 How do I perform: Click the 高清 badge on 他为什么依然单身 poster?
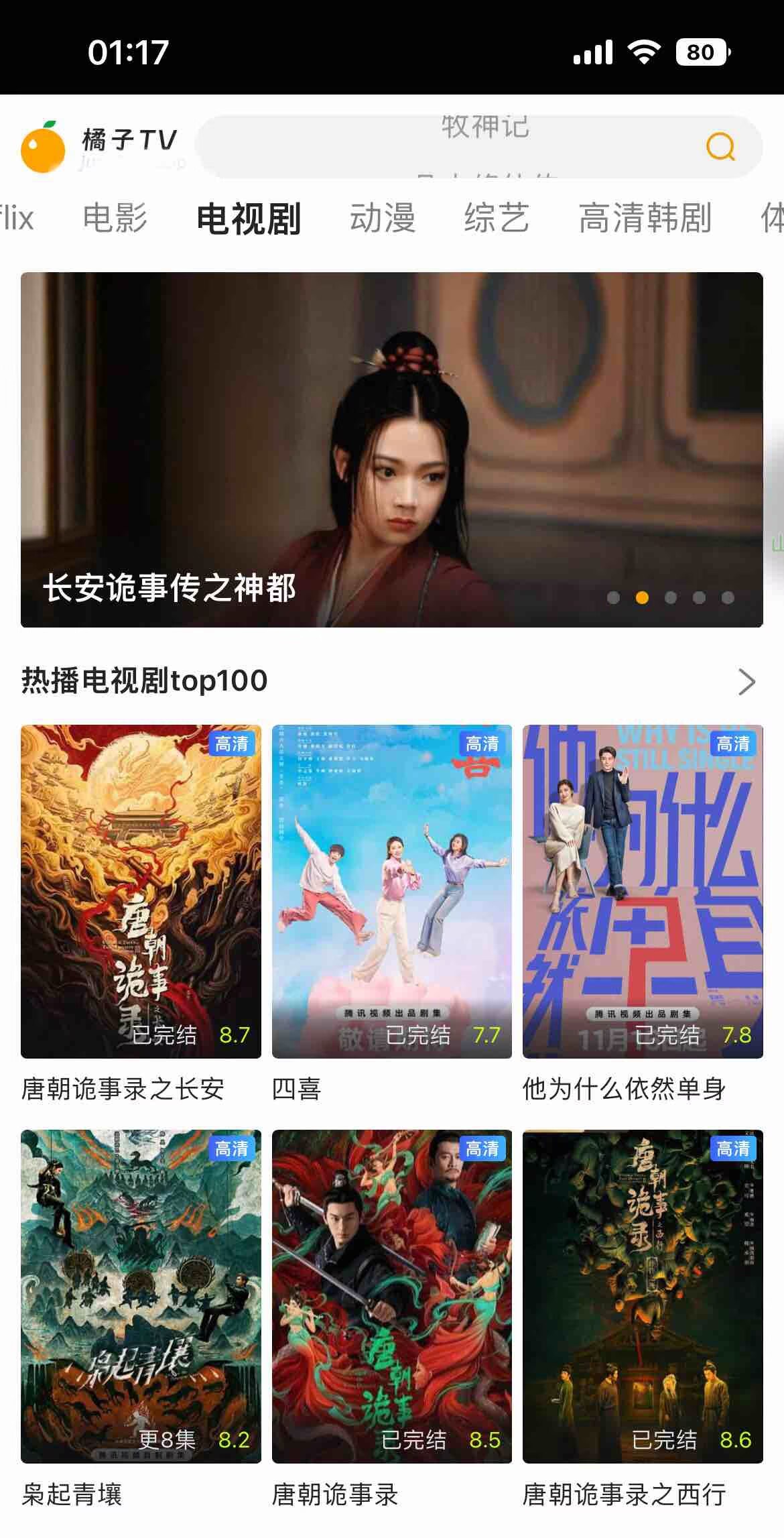click(x=733, y=744)
